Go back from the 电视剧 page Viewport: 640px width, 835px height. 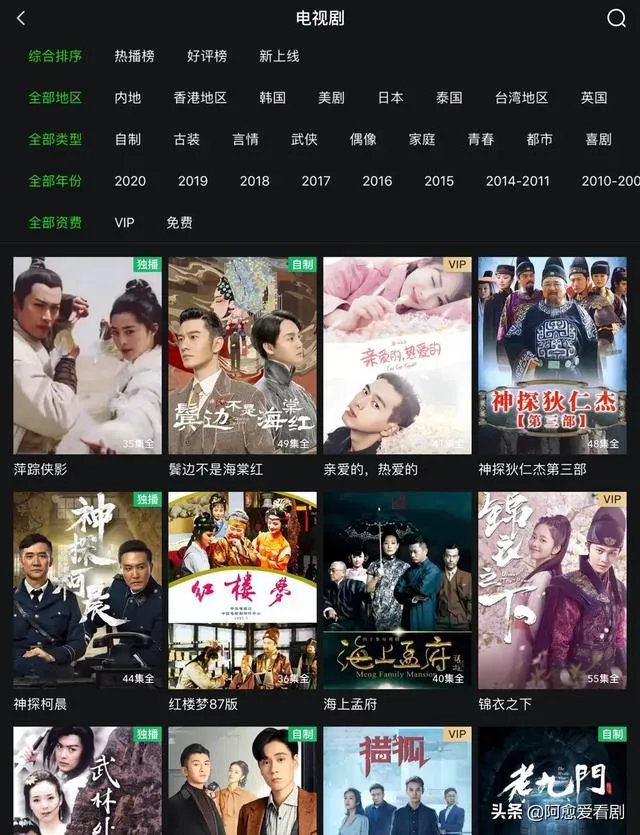(x=21, y=18)
